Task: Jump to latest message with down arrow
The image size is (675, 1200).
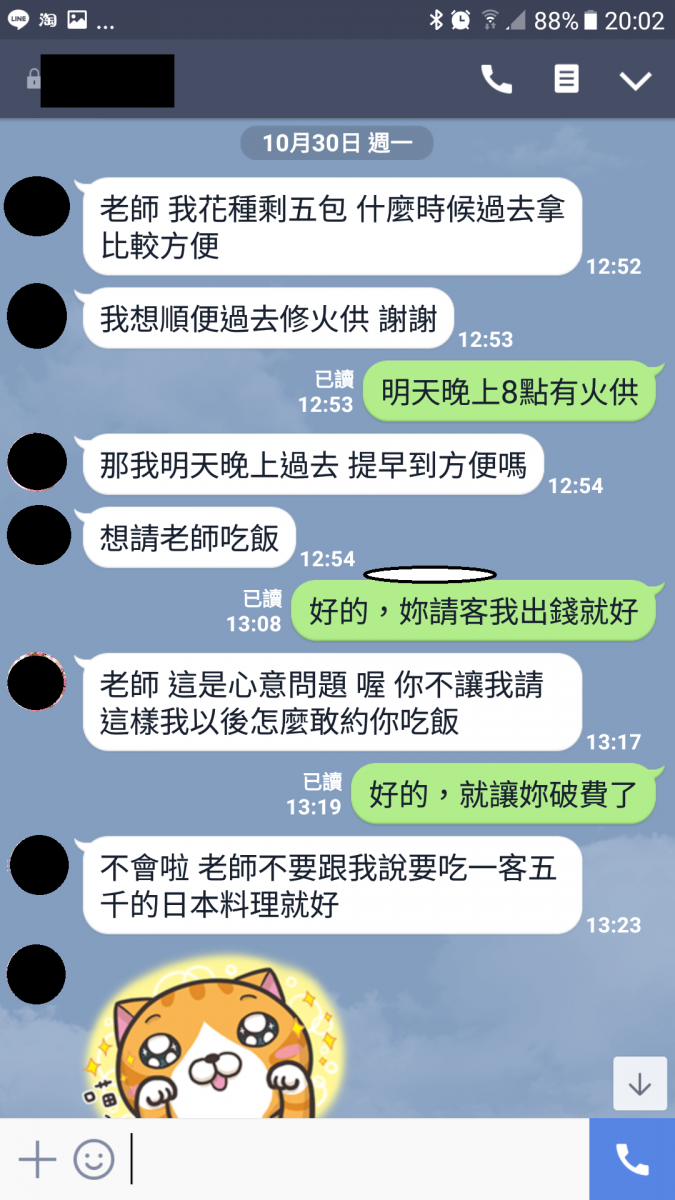Action: pos(640,1083)
